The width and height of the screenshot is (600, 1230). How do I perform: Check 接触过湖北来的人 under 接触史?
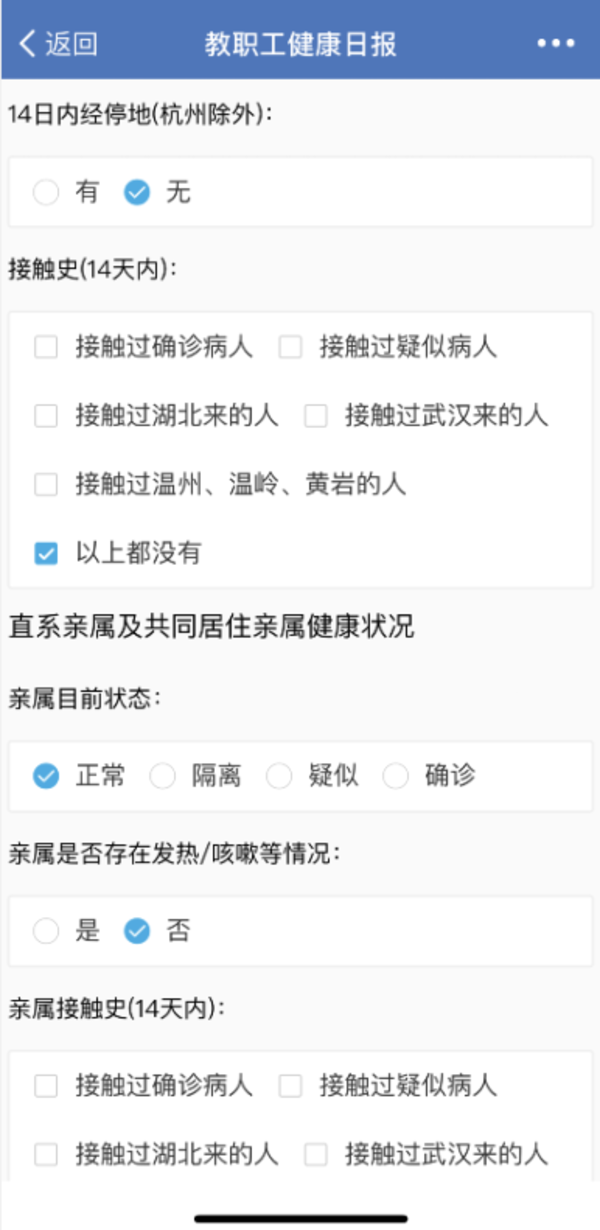point(46,415)
